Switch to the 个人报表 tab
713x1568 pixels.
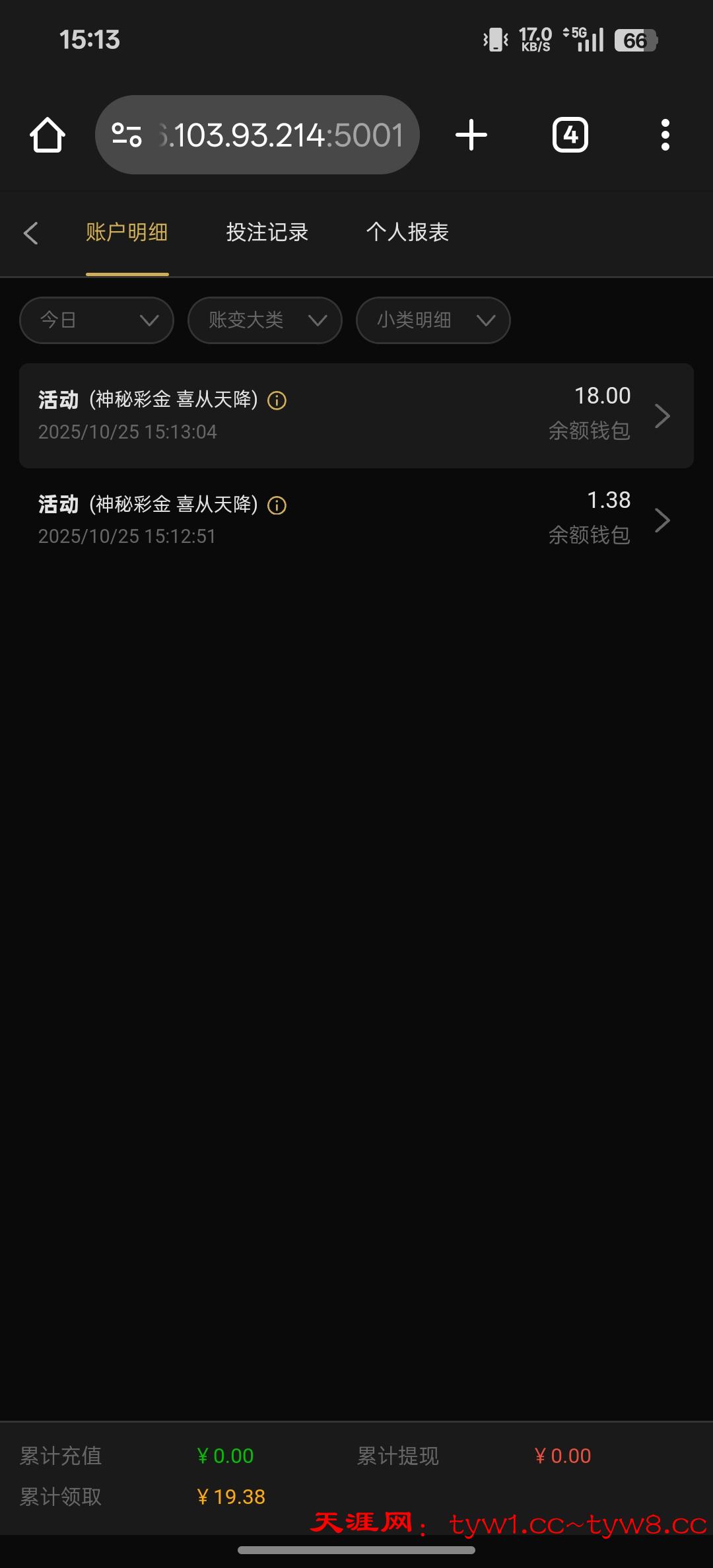tap(407, 232)
